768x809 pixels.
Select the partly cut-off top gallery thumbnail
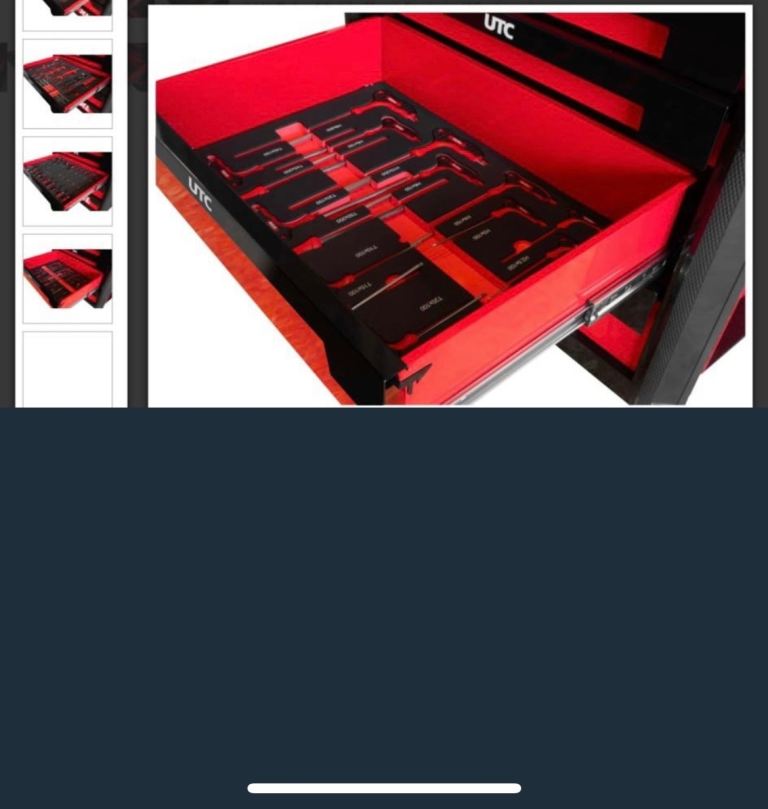click(x=67, y=12)
